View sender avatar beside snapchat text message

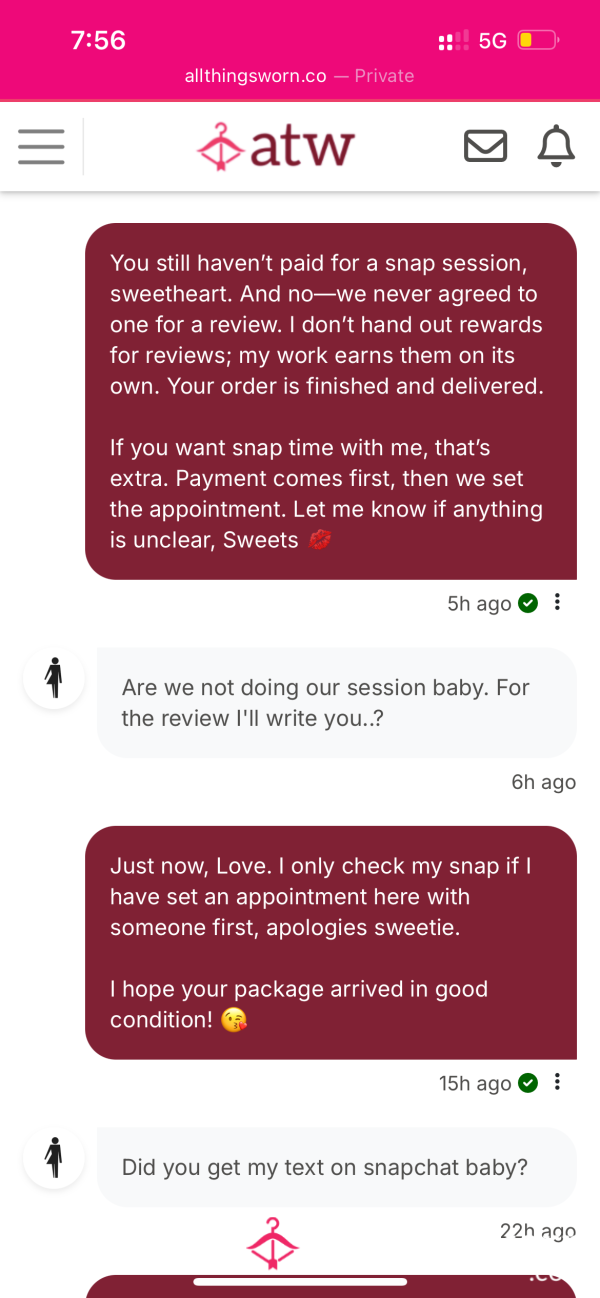coord(53,1158)
